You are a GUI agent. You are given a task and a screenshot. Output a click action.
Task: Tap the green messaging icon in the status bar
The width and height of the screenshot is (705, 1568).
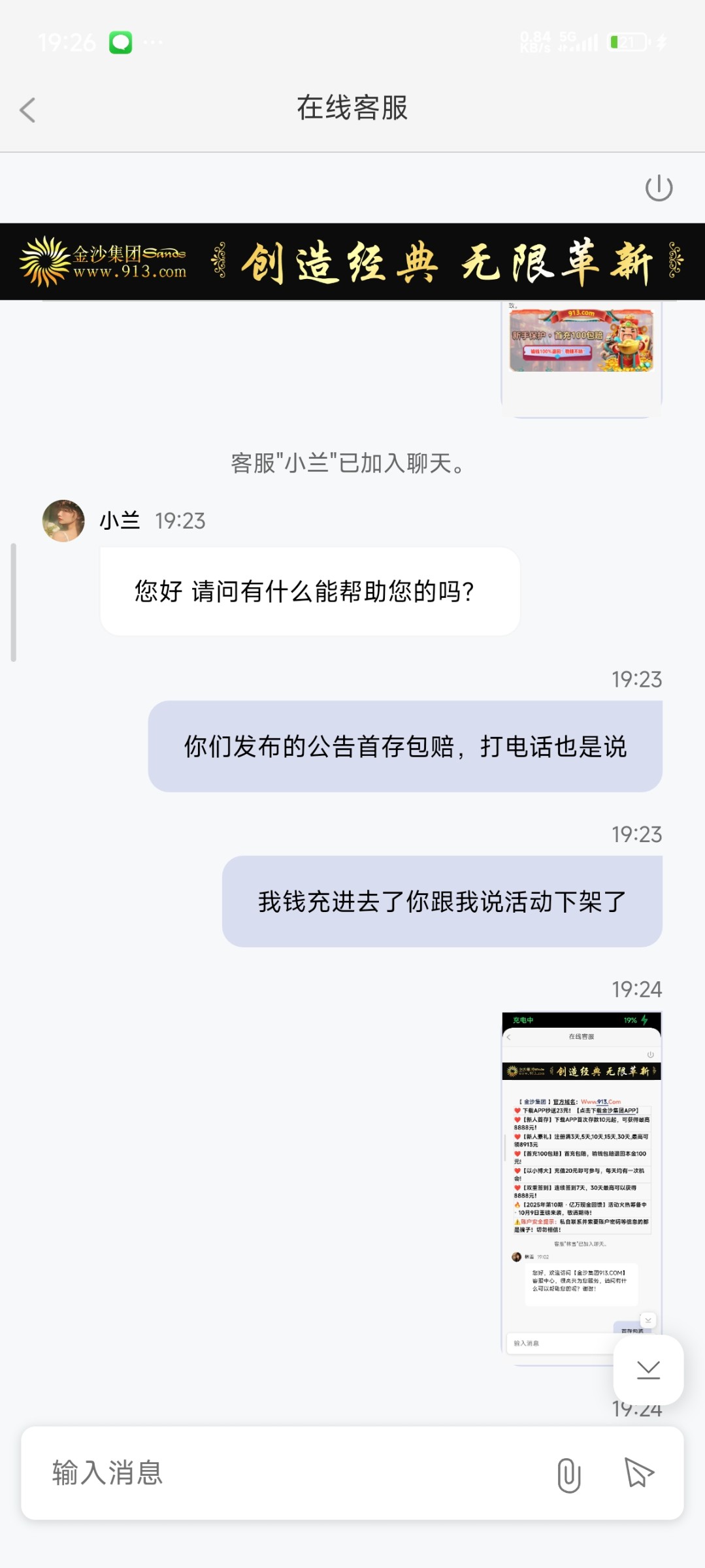[x=120, y=42]
